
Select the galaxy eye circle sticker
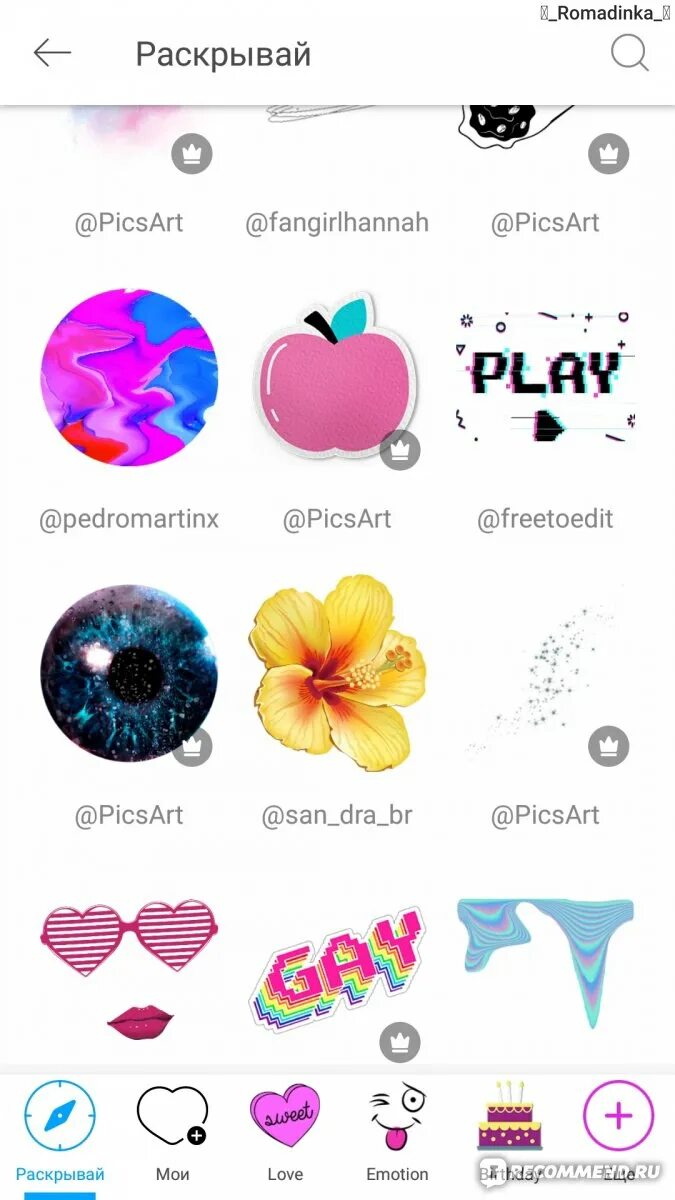129,673
